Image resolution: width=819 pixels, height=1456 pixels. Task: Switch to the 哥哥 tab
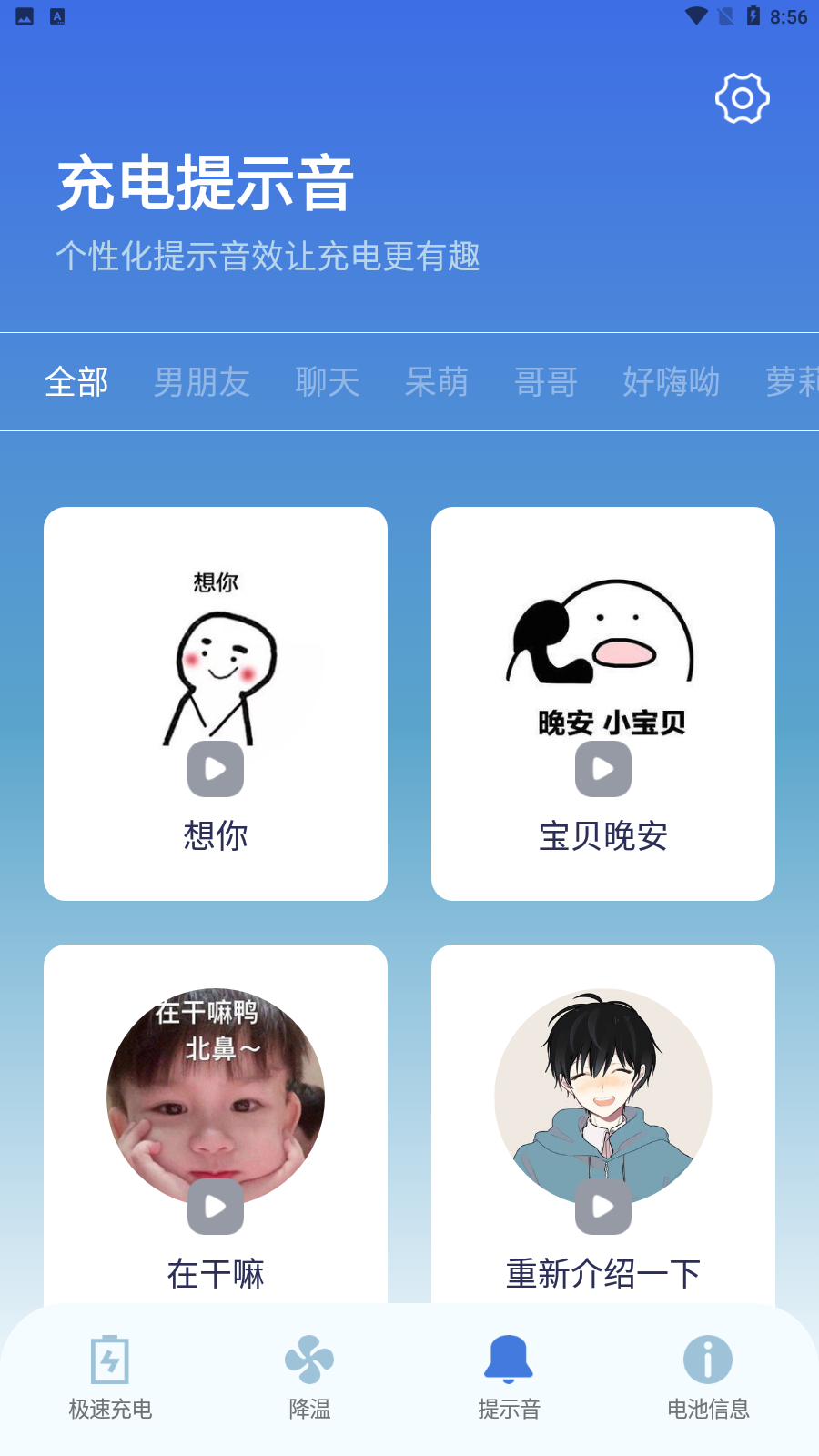545,382
